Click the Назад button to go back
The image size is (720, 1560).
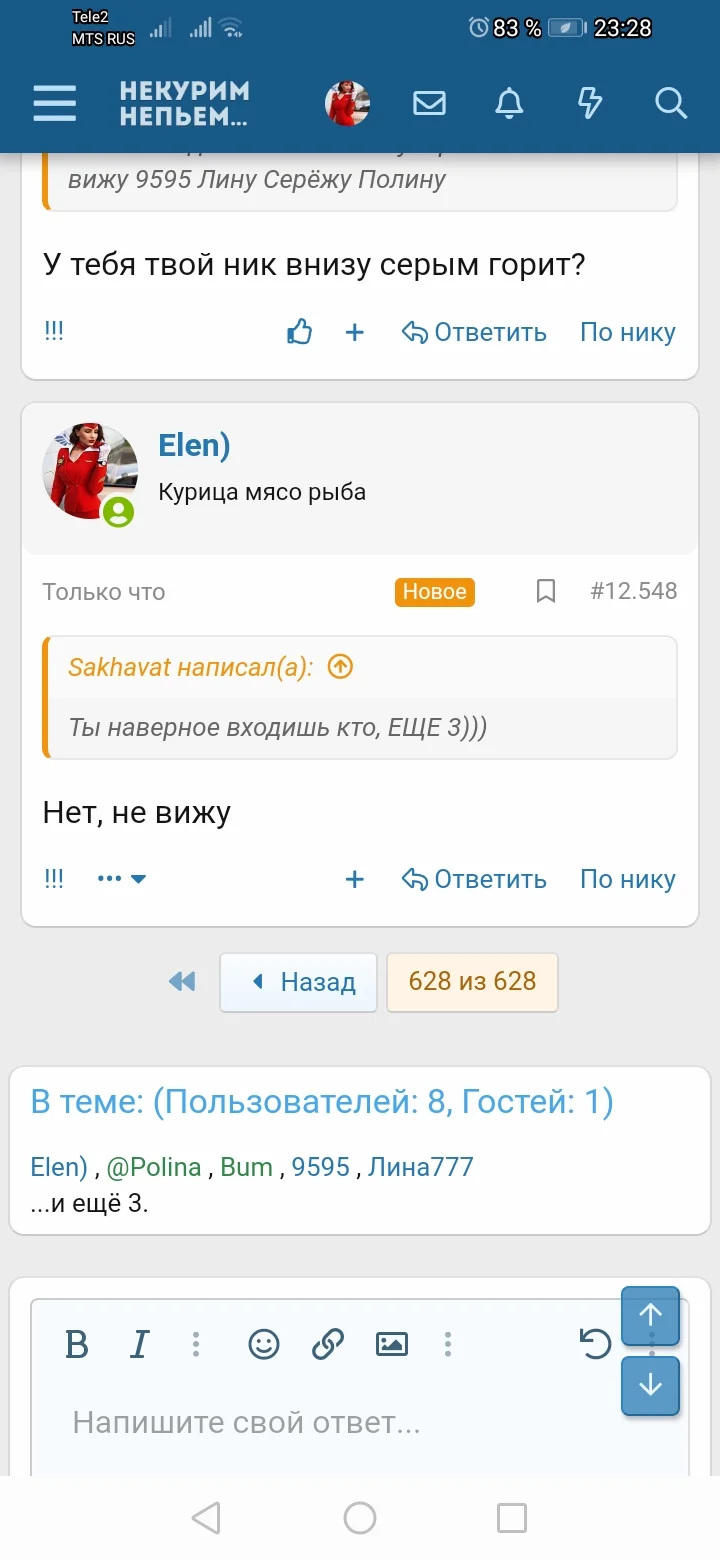click(298, 982)
